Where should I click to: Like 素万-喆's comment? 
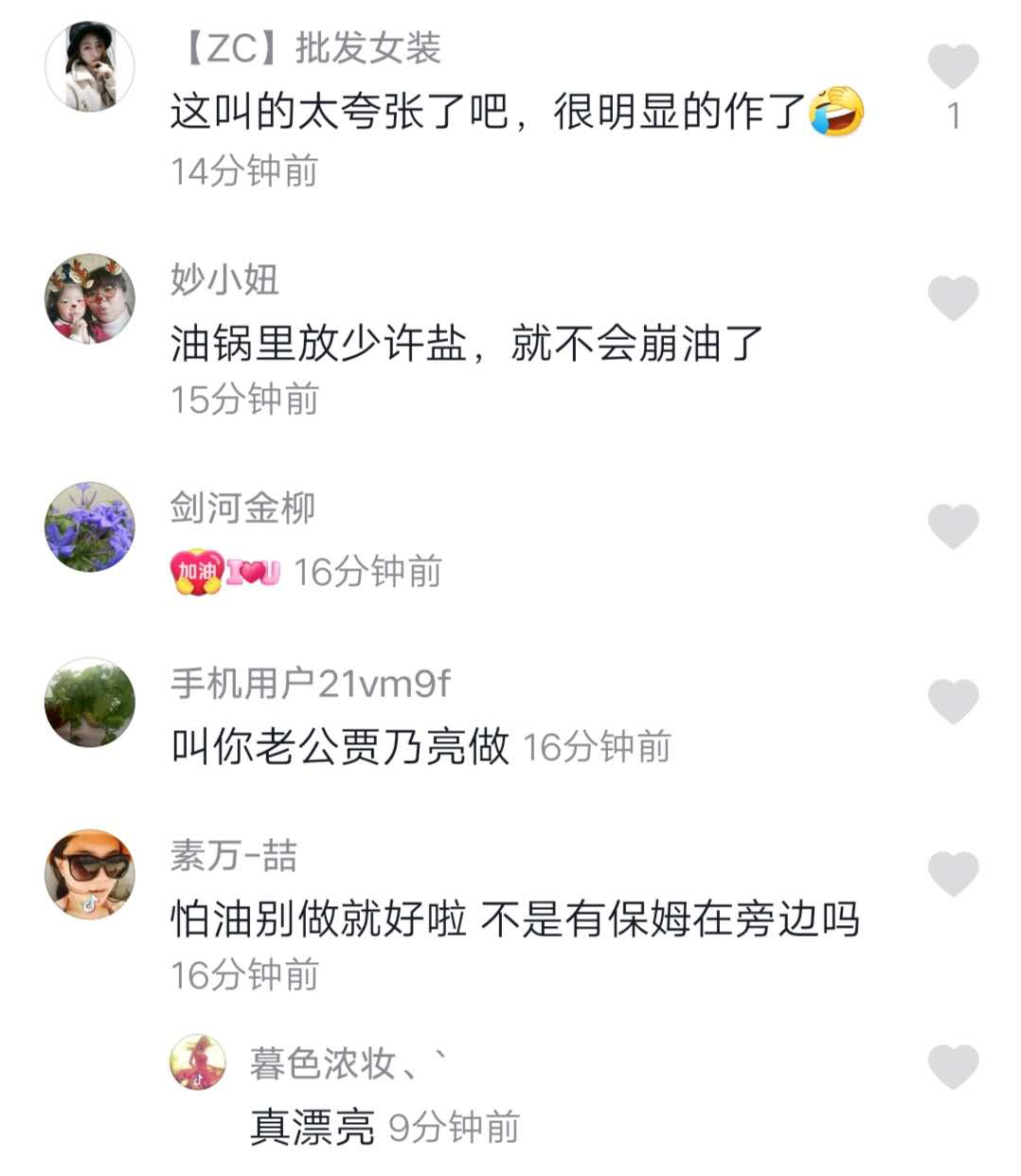tap(952, 873)
